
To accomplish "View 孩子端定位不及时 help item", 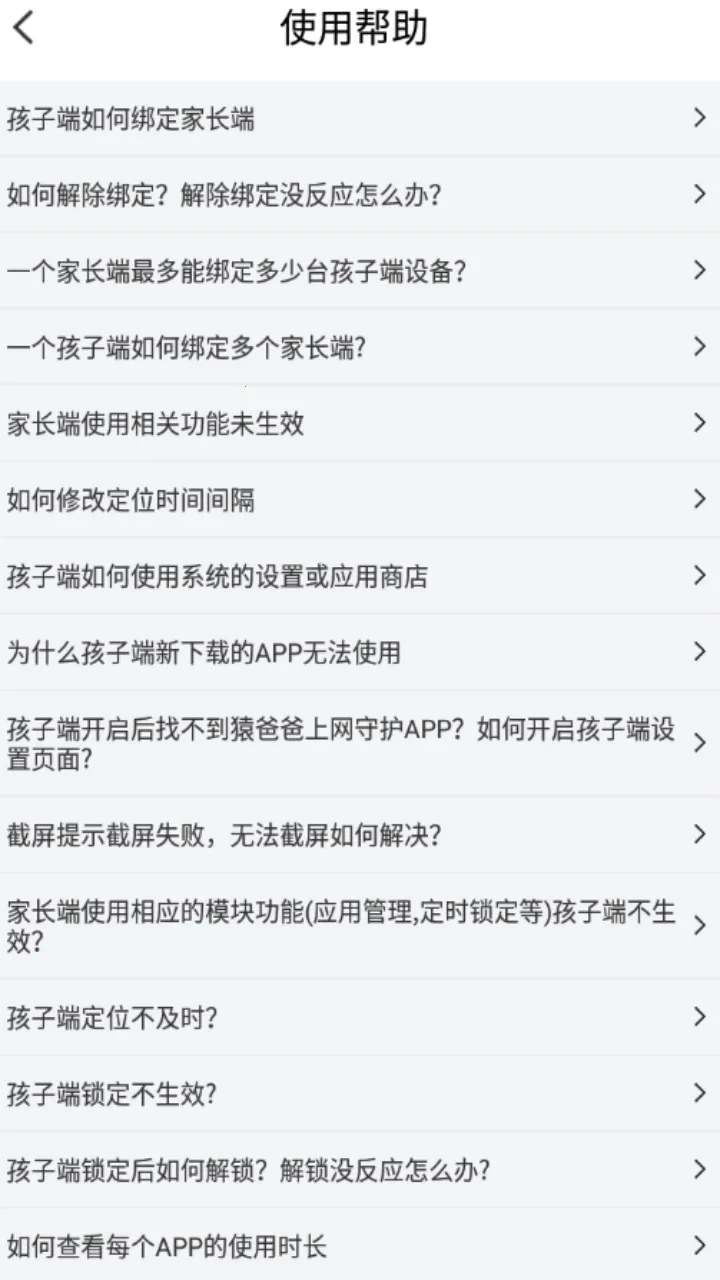I will coord(360,1018).
